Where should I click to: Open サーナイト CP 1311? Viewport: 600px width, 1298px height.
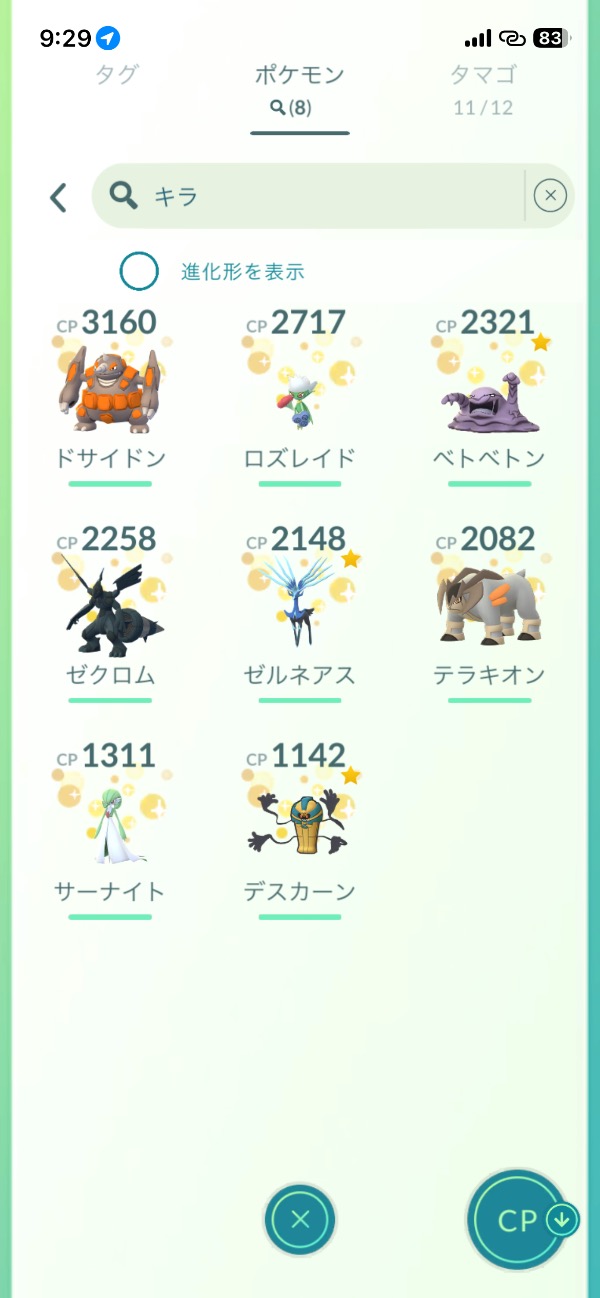109,824
